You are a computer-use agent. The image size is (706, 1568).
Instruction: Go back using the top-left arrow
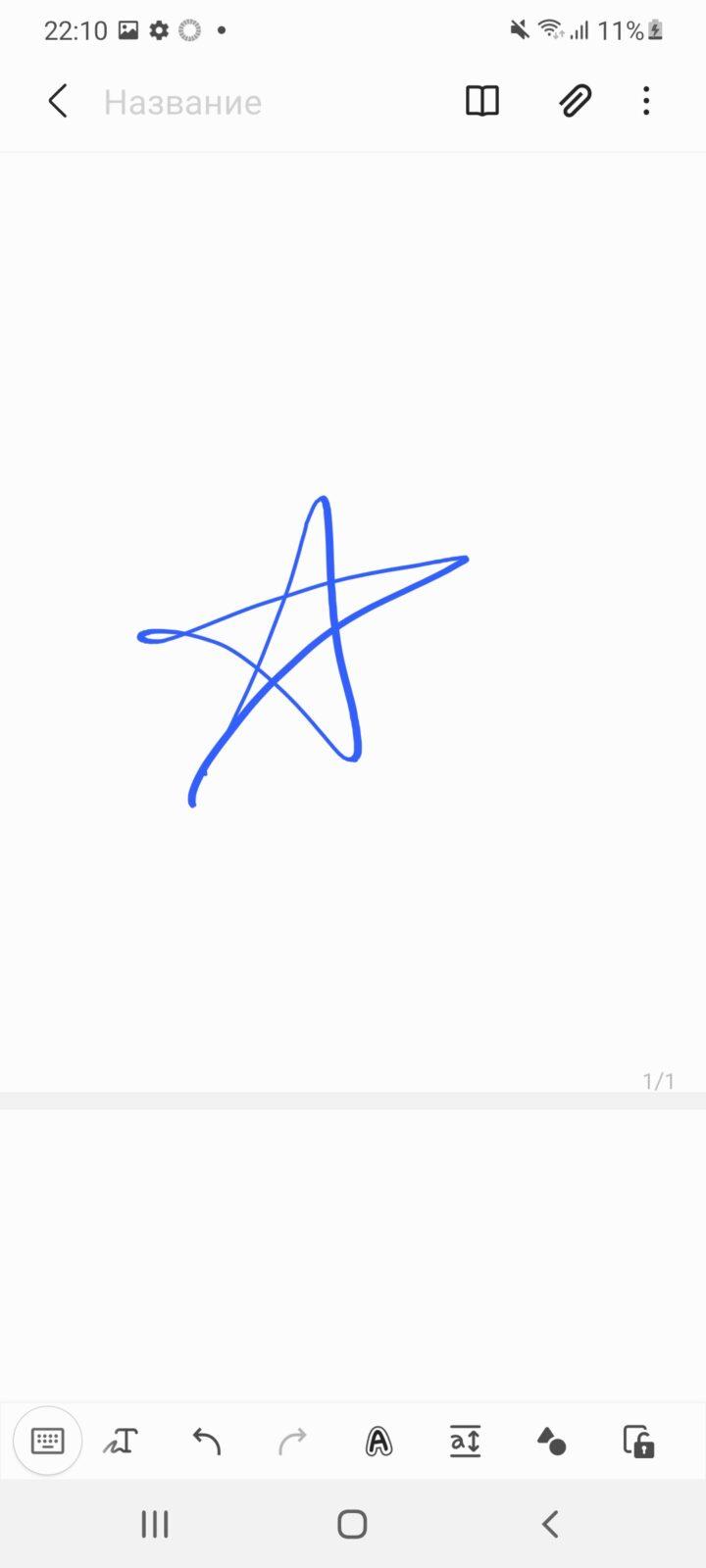(x=58, y=101)
